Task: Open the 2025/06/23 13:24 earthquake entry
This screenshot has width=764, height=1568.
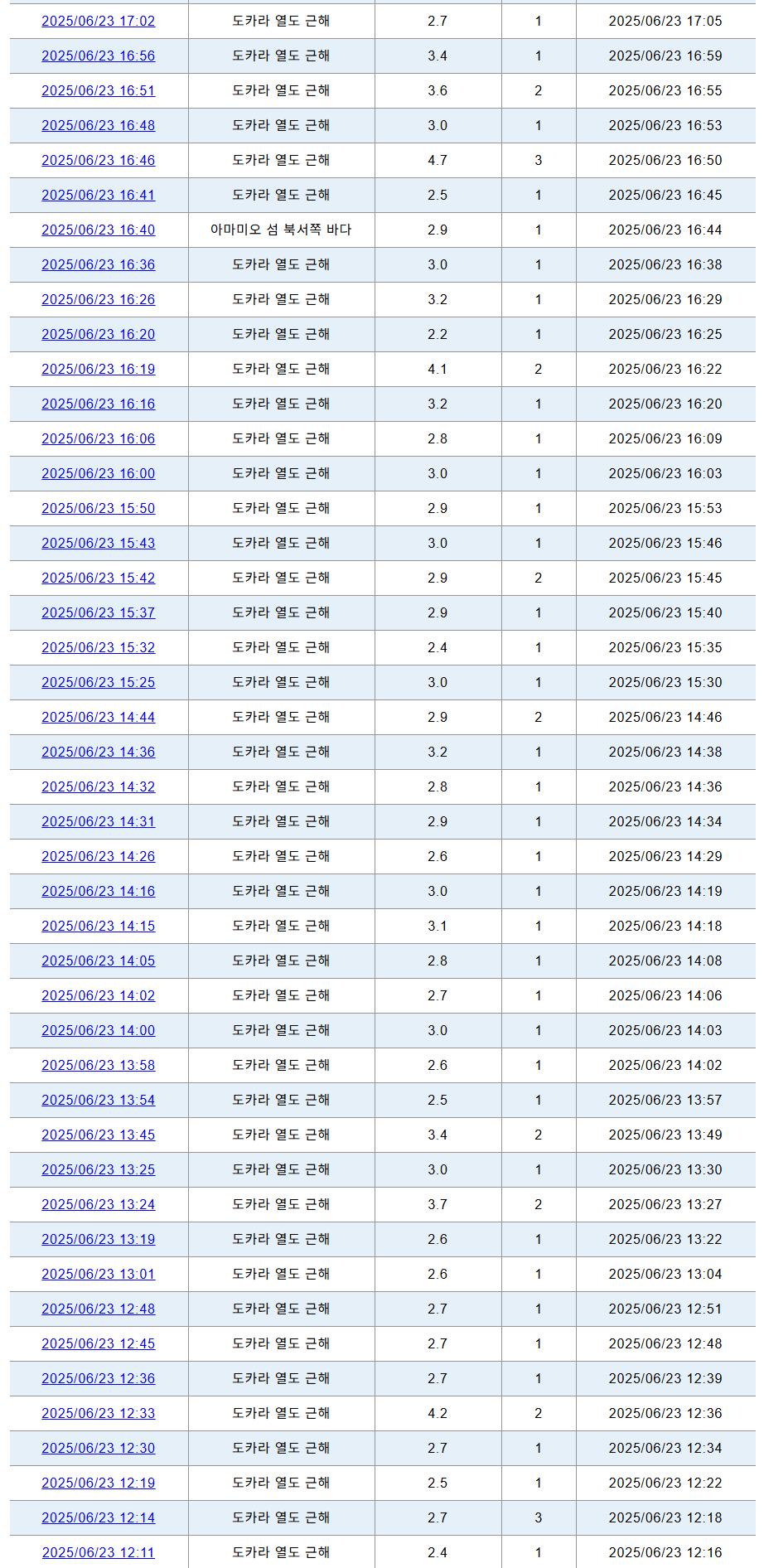Action: [98, 1204]
